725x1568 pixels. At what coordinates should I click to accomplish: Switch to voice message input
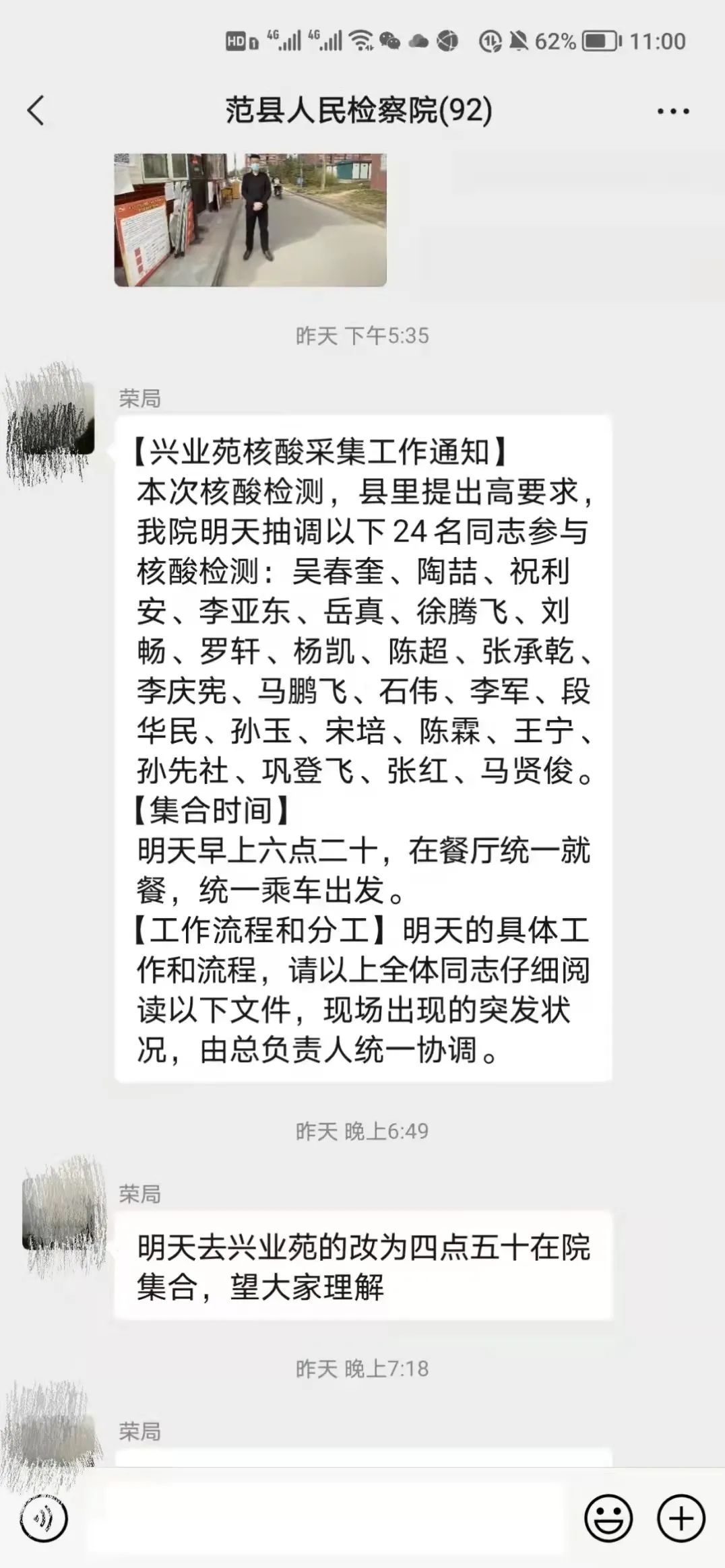point(44,1519)
